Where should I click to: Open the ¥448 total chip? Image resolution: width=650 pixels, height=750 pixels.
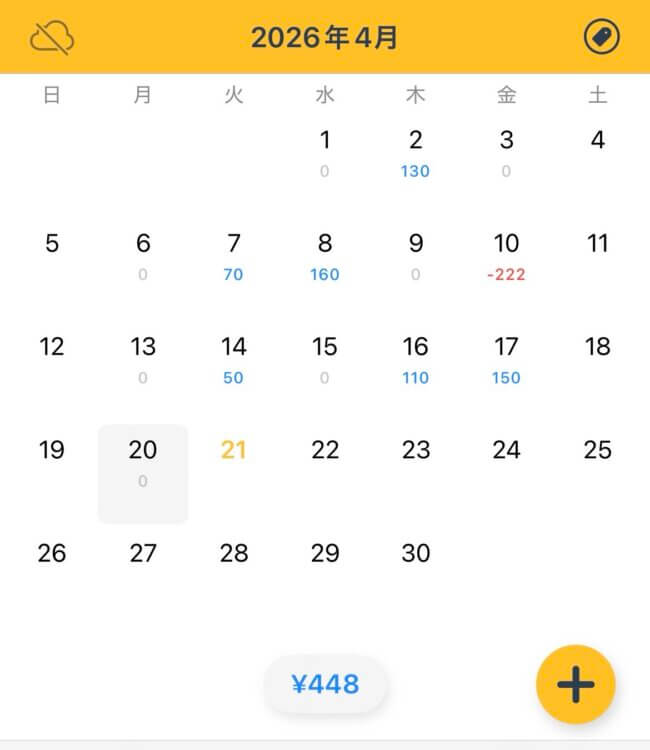(325, 685)
